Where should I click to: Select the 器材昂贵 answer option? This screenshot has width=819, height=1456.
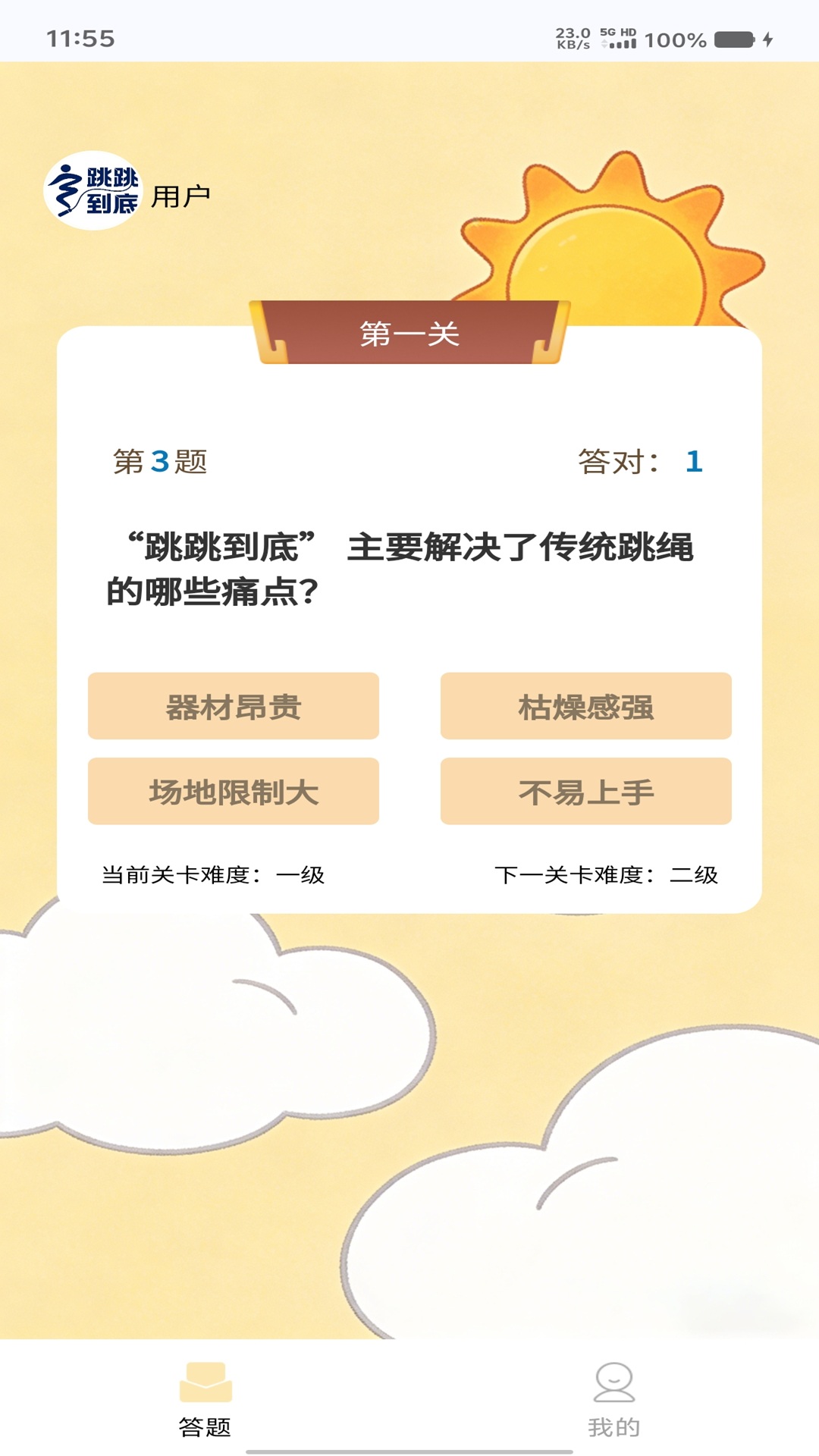pyautogui.click(x=233, y=707)
